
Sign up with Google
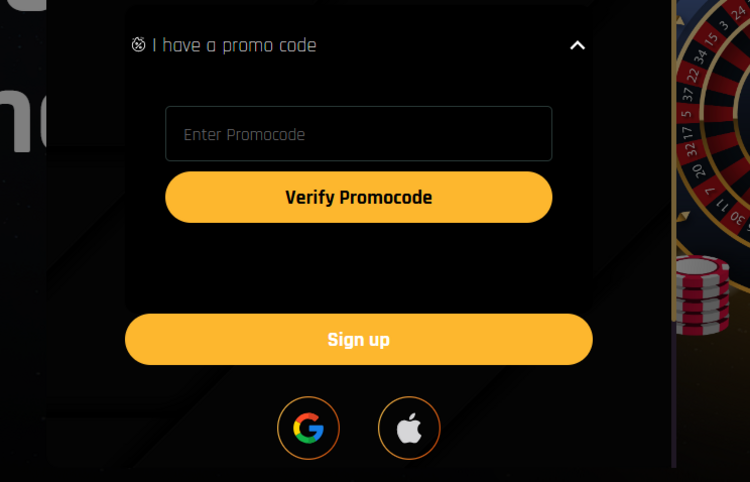tap(308, 429)
